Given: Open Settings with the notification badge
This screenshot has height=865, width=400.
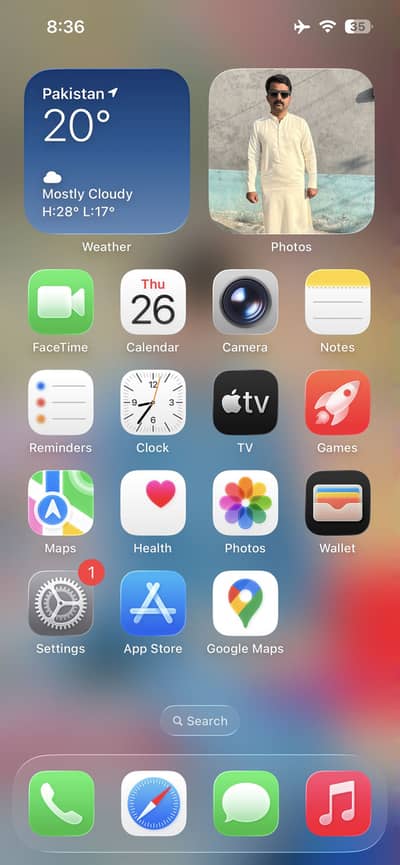Looking at the screenshot, I should (x=61, y=603).
